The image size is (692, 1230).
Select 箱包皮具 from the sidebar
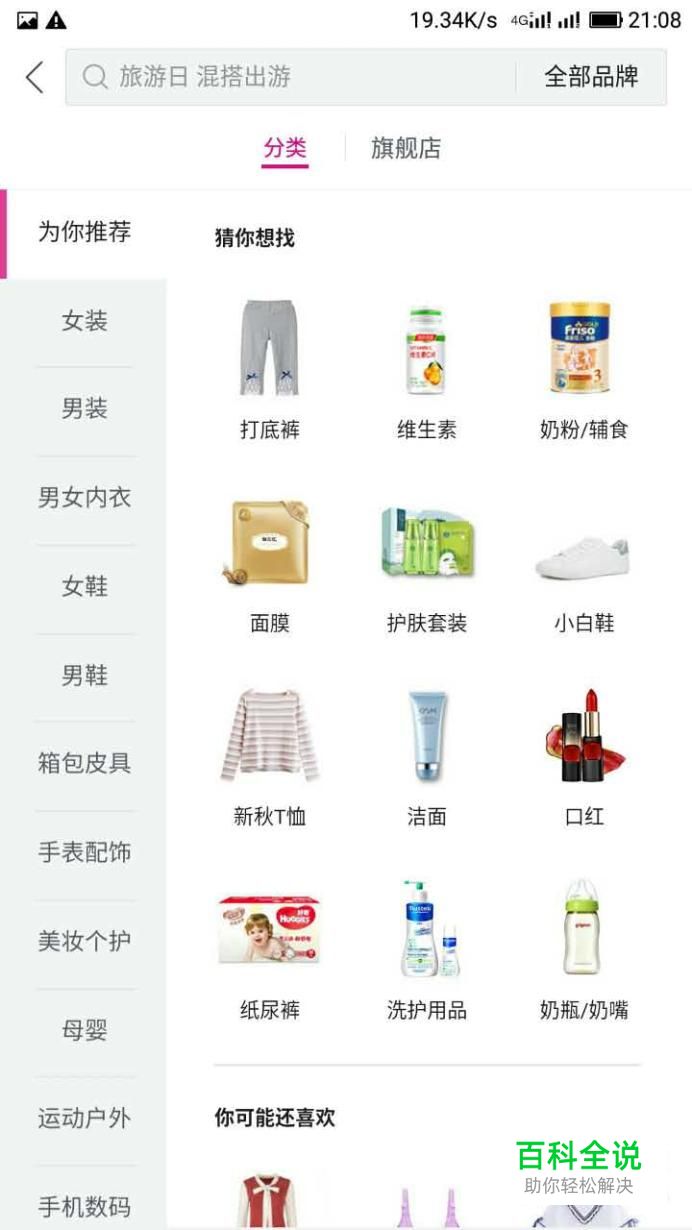click(84, 764)
